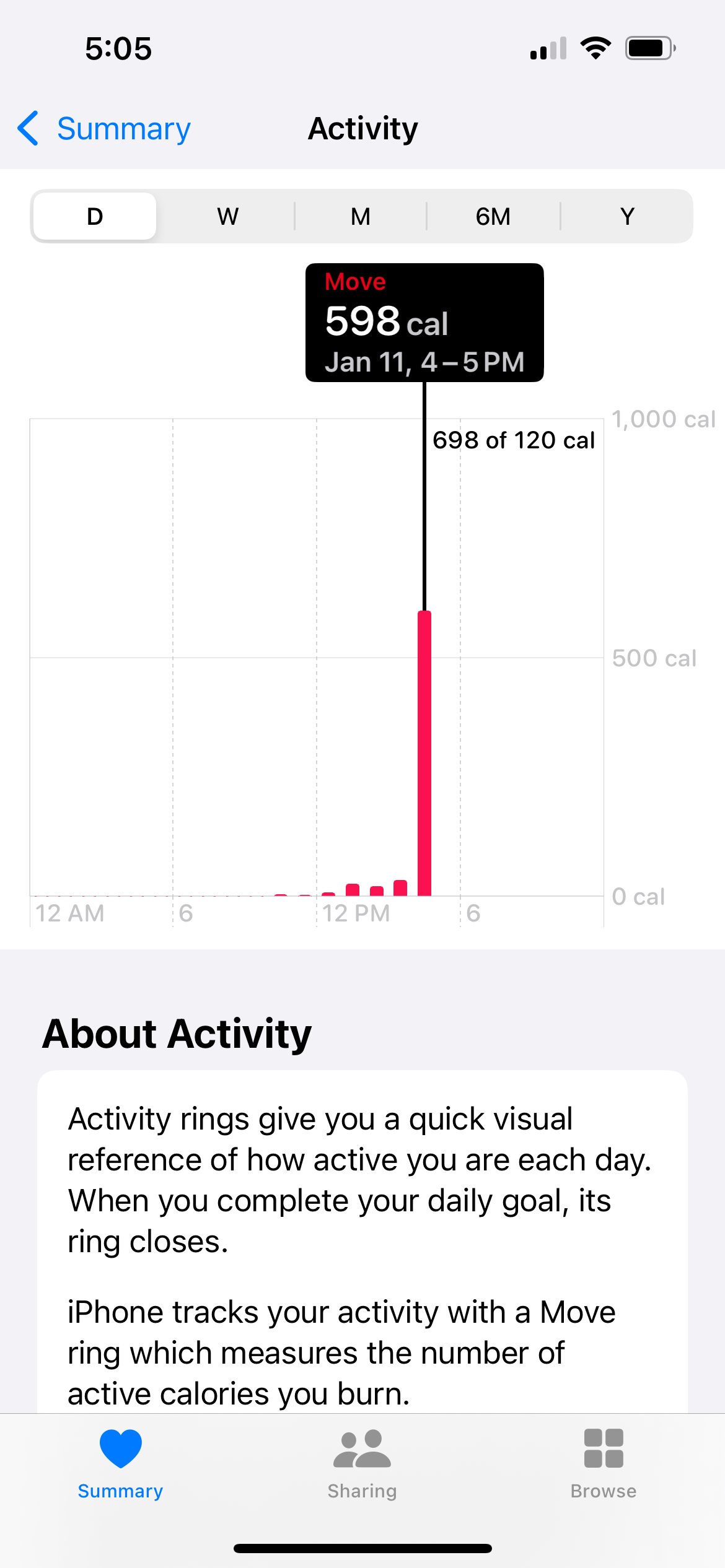The width and height of the screenshot is (725, 1568).
Task: Open the Sharing tab
Action: click(362, 1464)
